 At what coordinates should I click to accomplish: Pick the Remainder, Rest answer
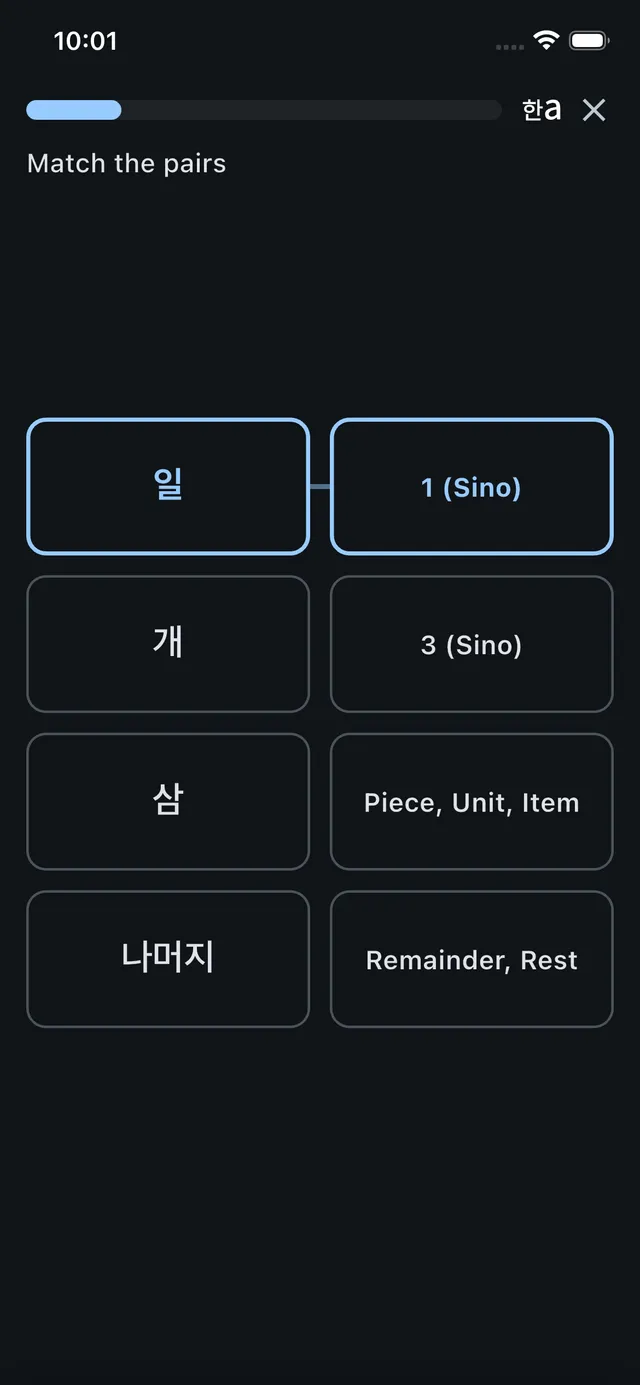tap(471, 958)
